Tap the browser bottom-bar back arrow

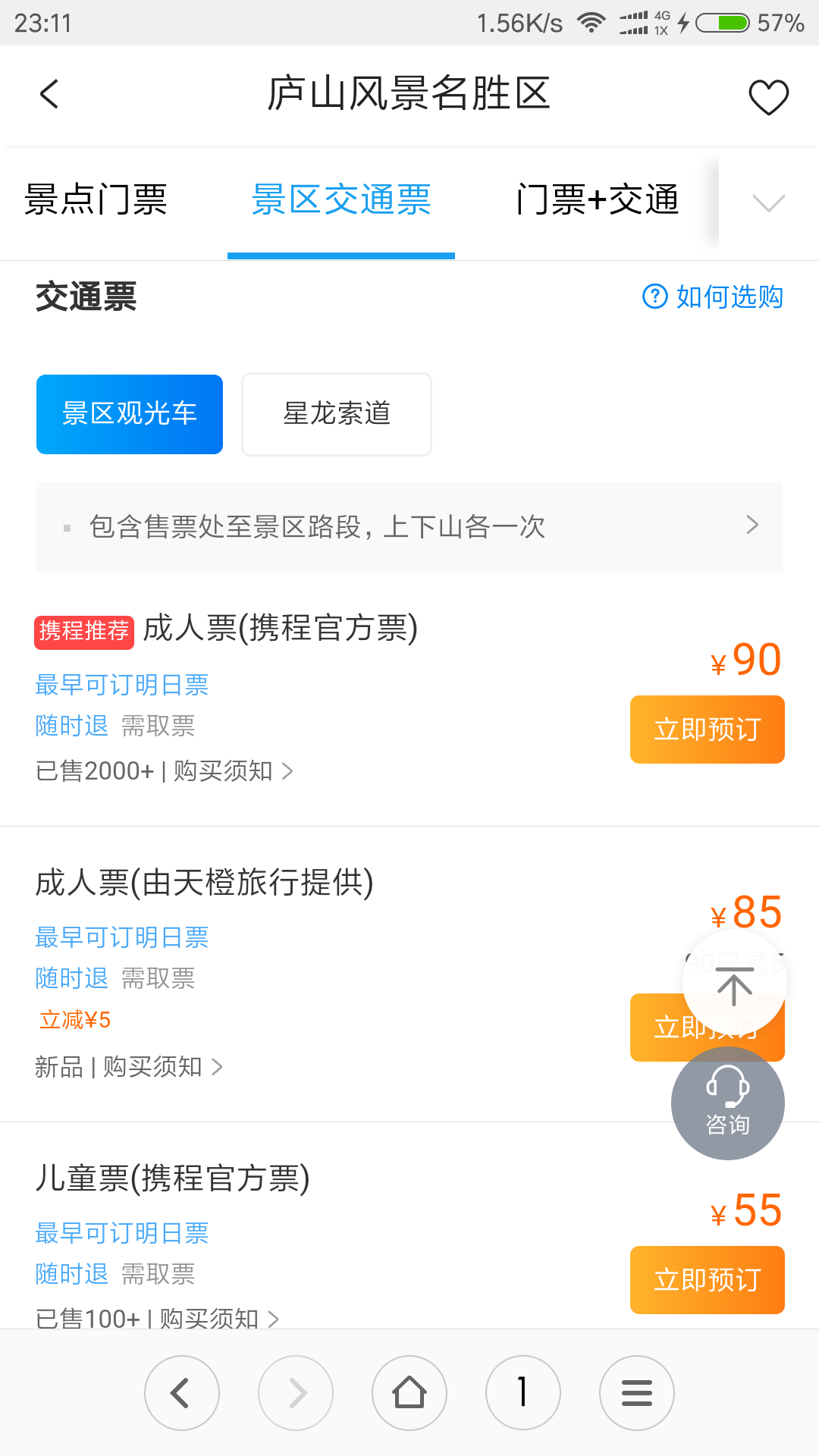point(182,1393)
